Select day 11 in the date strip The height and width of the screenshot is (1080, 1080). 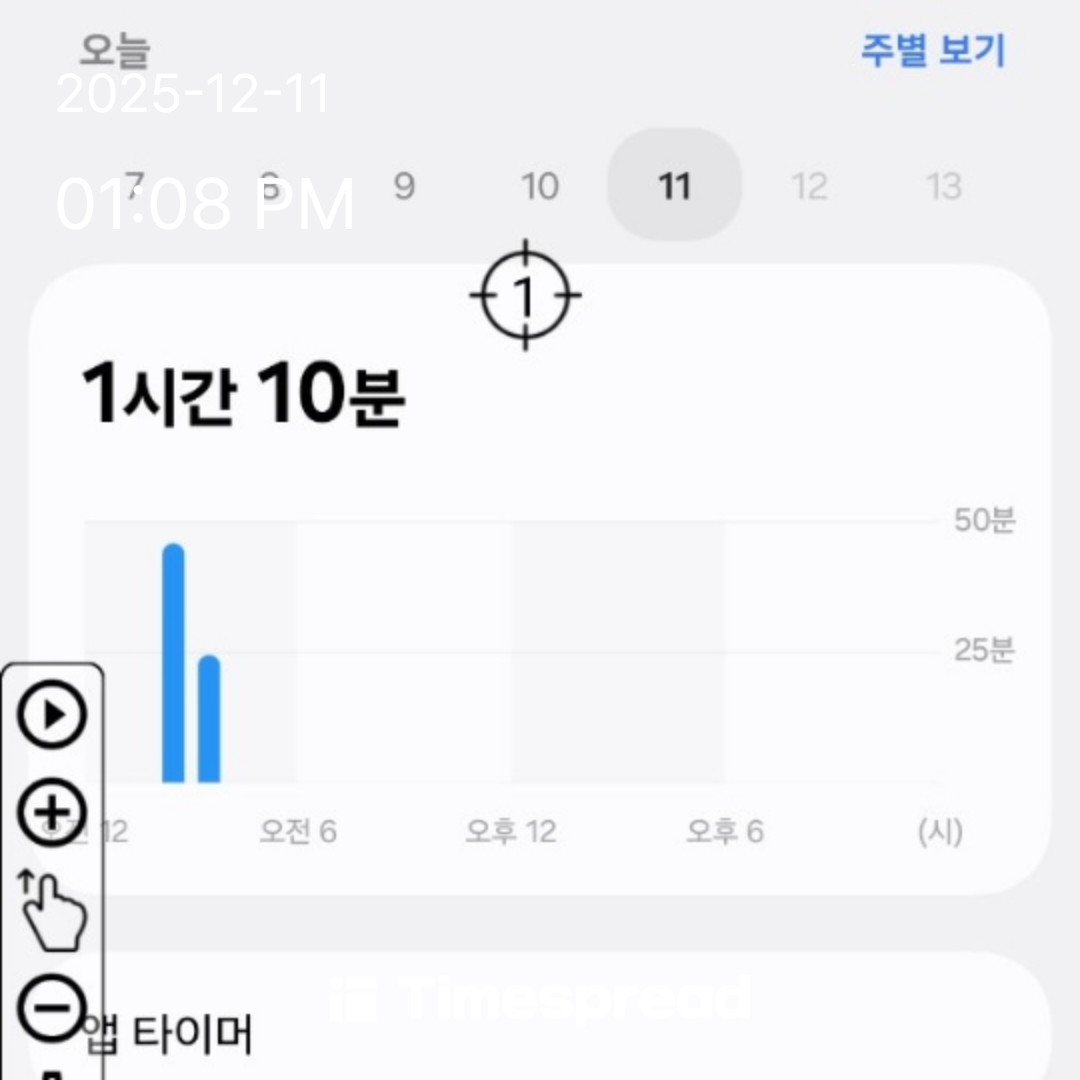pyautogui.click(x=675, y=186)
